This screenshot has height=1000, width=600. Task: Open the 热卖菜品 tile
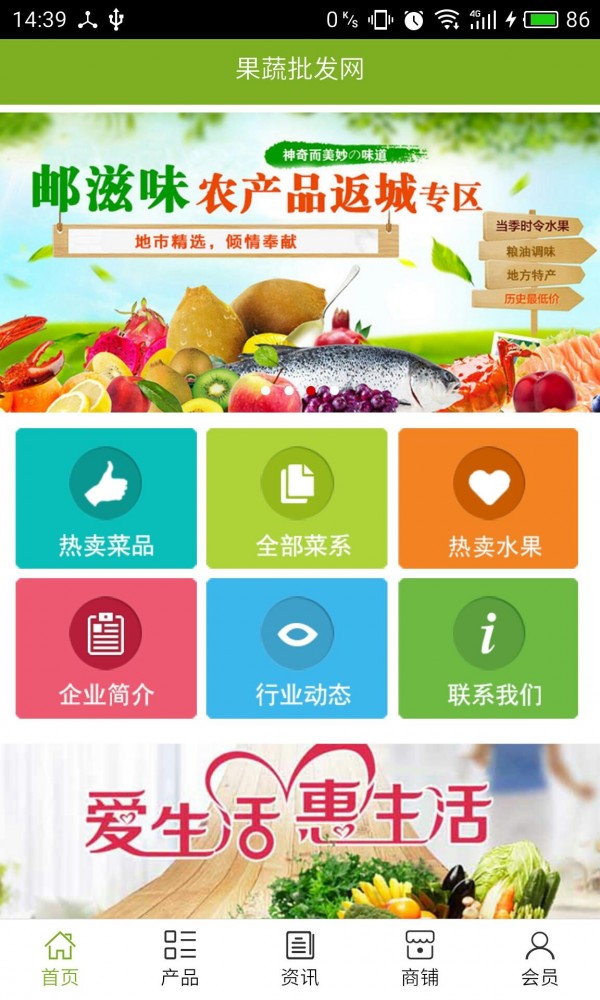[106, 498]
